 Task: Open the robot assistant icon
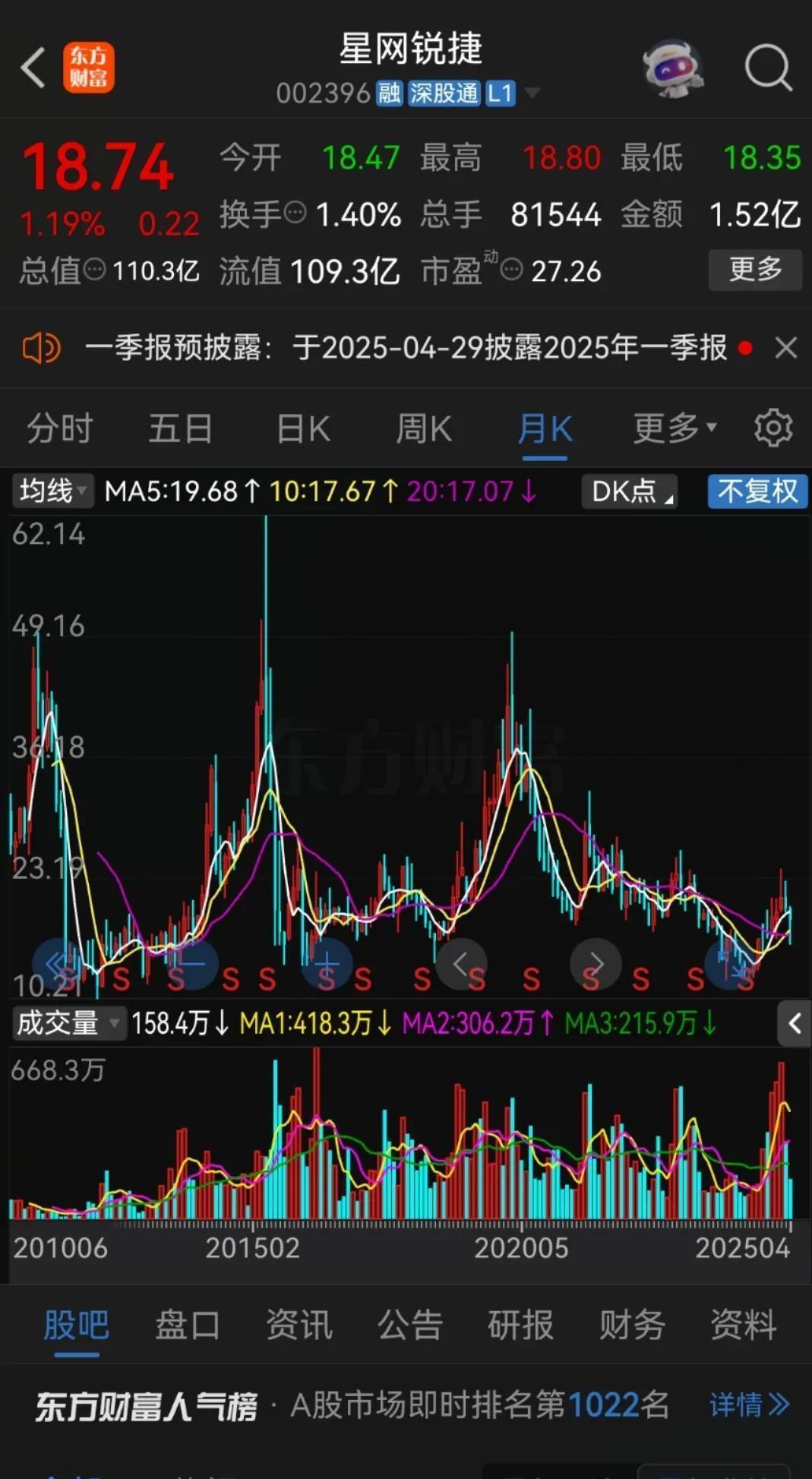click(x=673, y=68)
